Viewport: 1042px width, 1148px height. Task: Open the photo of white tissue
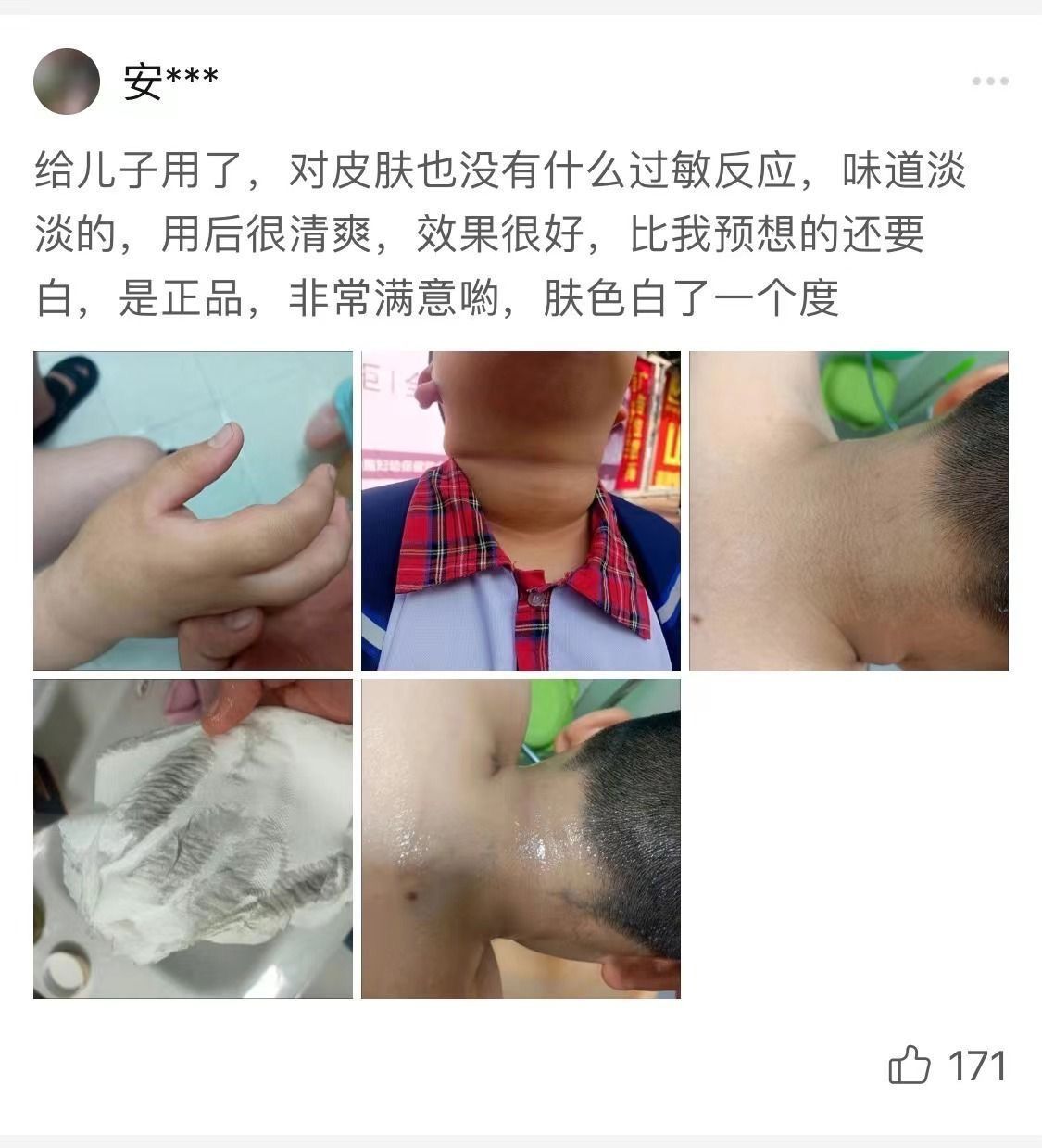[193, 839]
